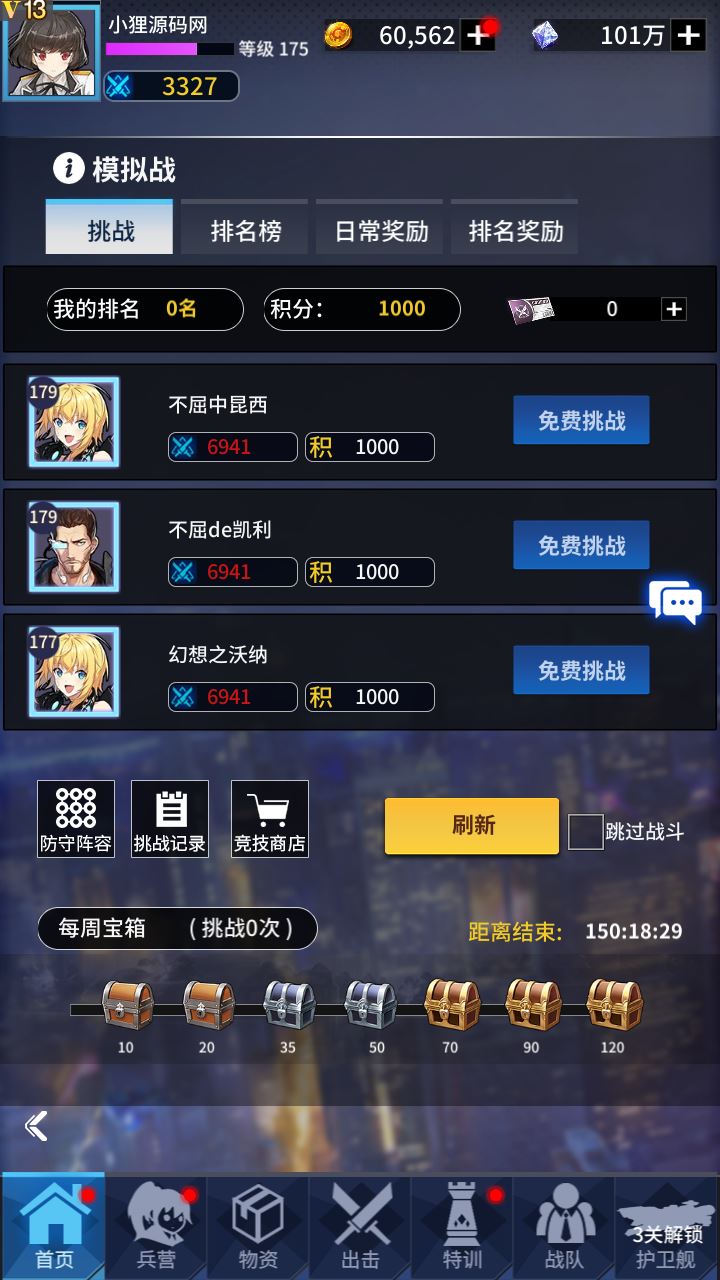Tap 免费挑战 next to 不屈de凯利

[581, 545]
